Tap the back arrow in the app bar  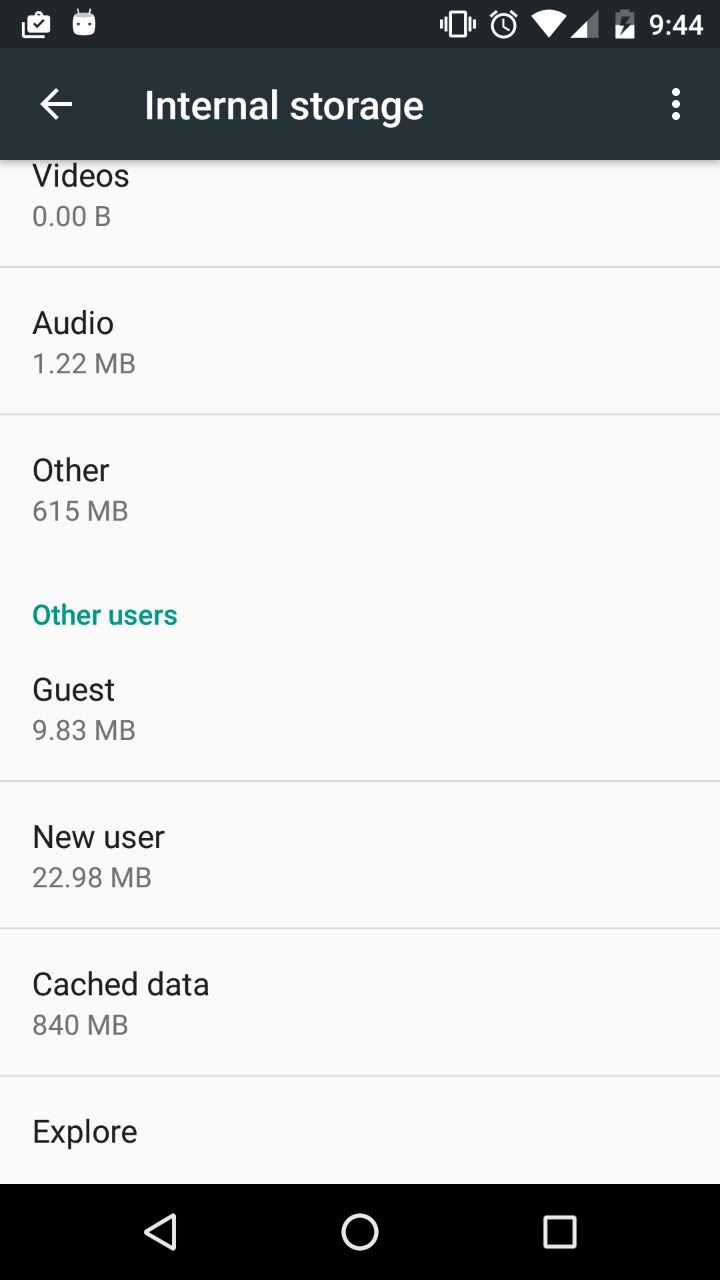pos(56,104)
